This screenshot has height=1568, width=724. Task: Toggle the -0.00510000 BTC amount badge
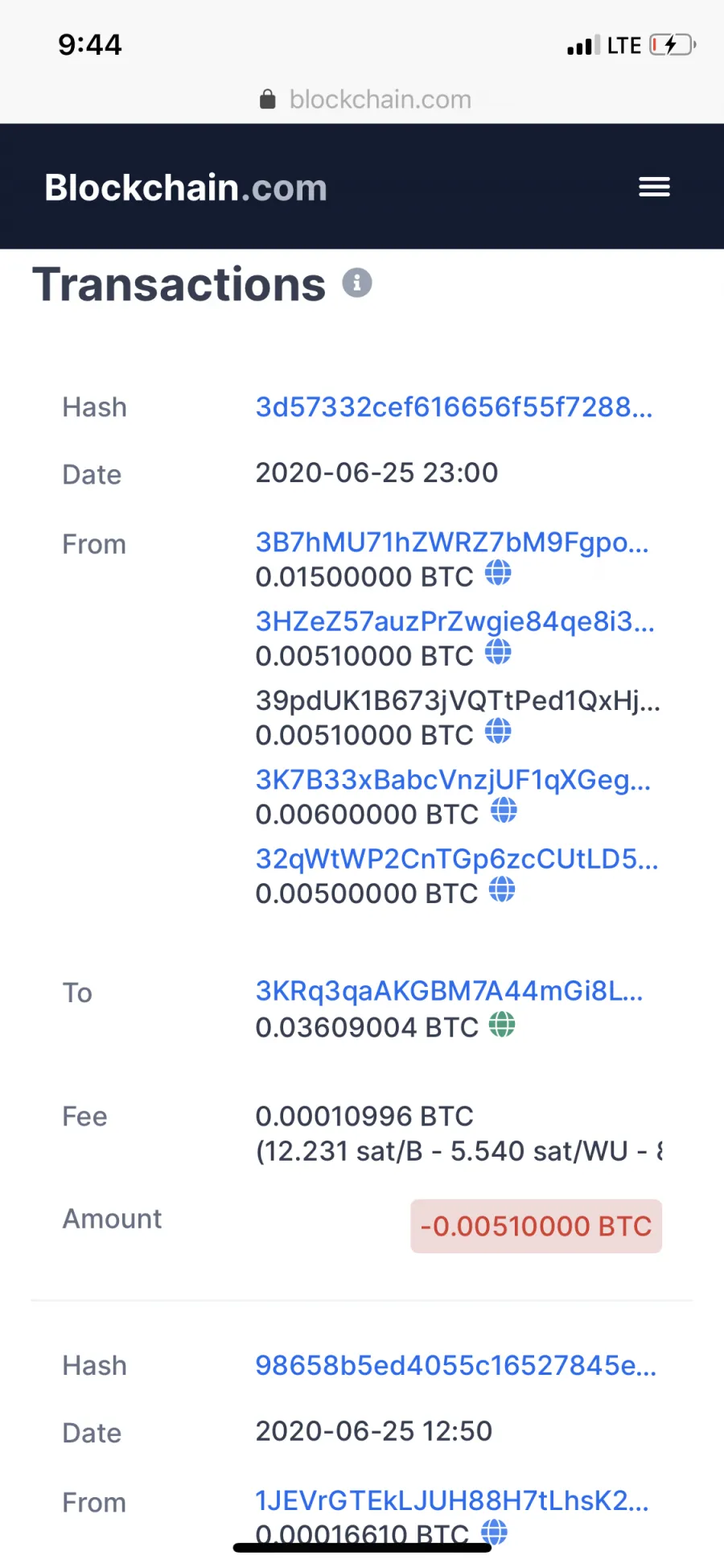(537, 1226)
